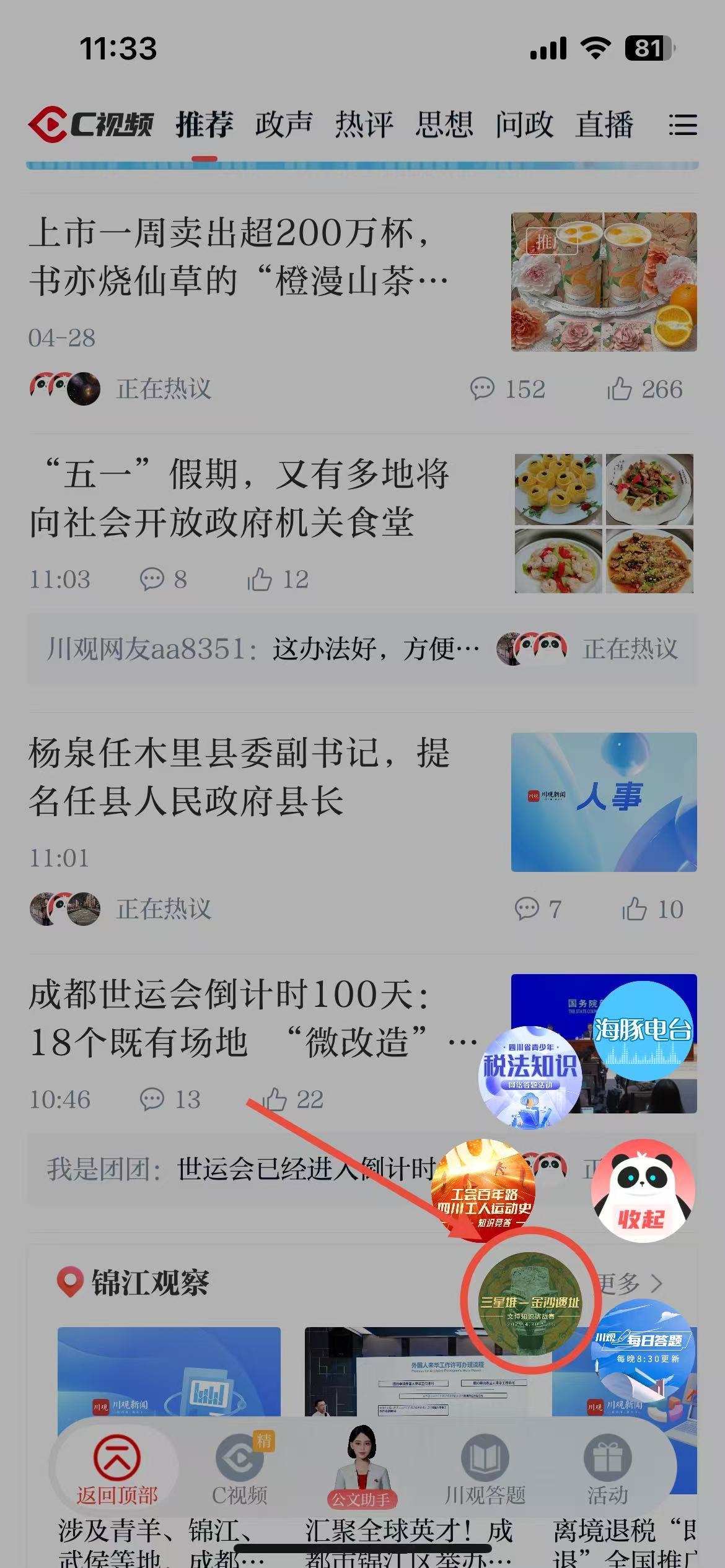Open the 工会百年路 knowledge contest bubble

(483, 1190)
